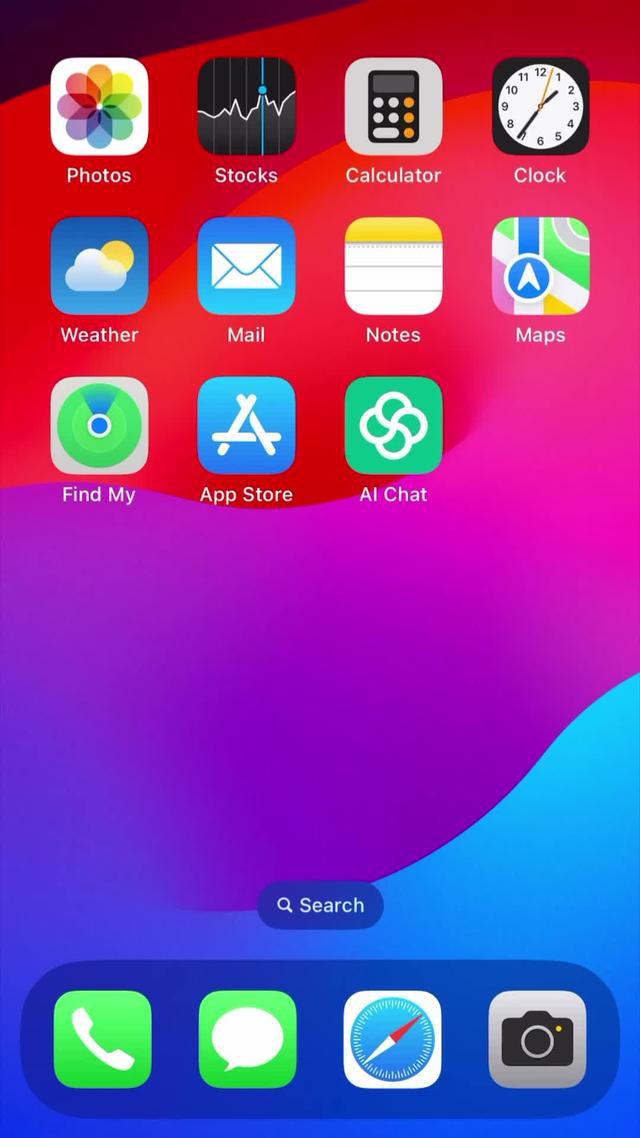Viewport: 640px width, 1138px height.
Task: Open the Phone app in the dock
Action: tap(102, 1039)
